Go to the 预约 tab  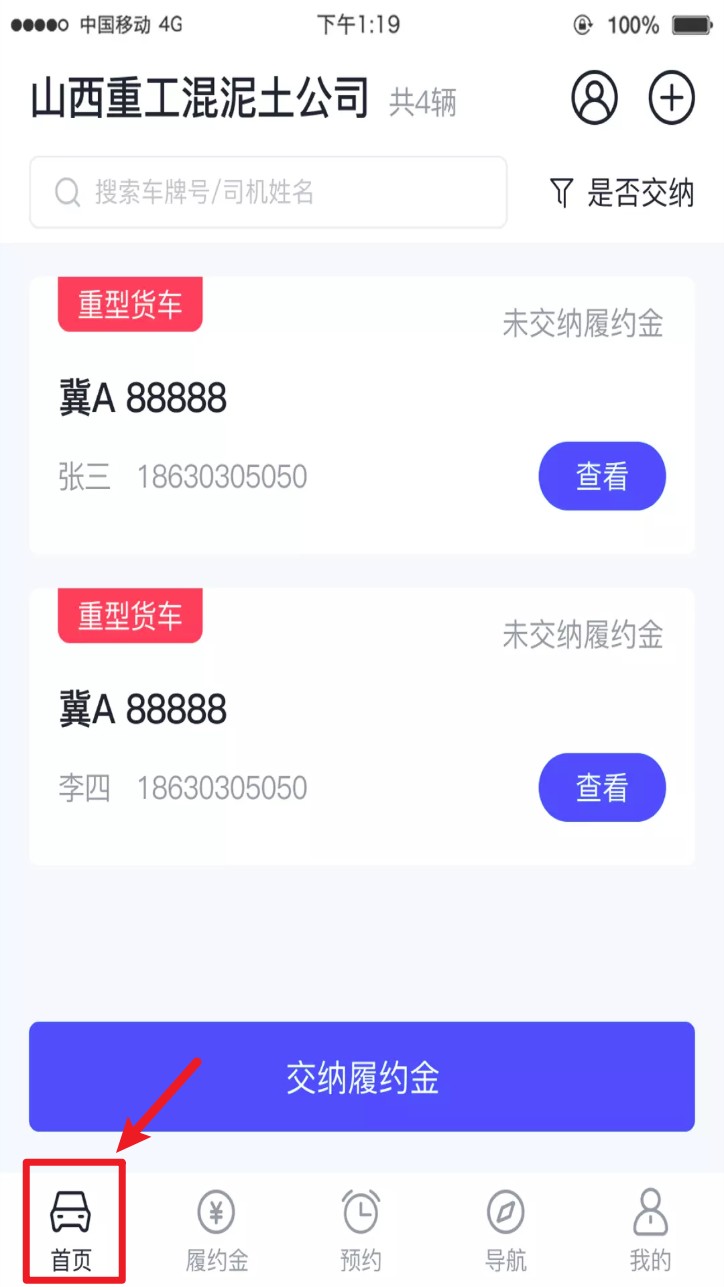[361, 1228]
